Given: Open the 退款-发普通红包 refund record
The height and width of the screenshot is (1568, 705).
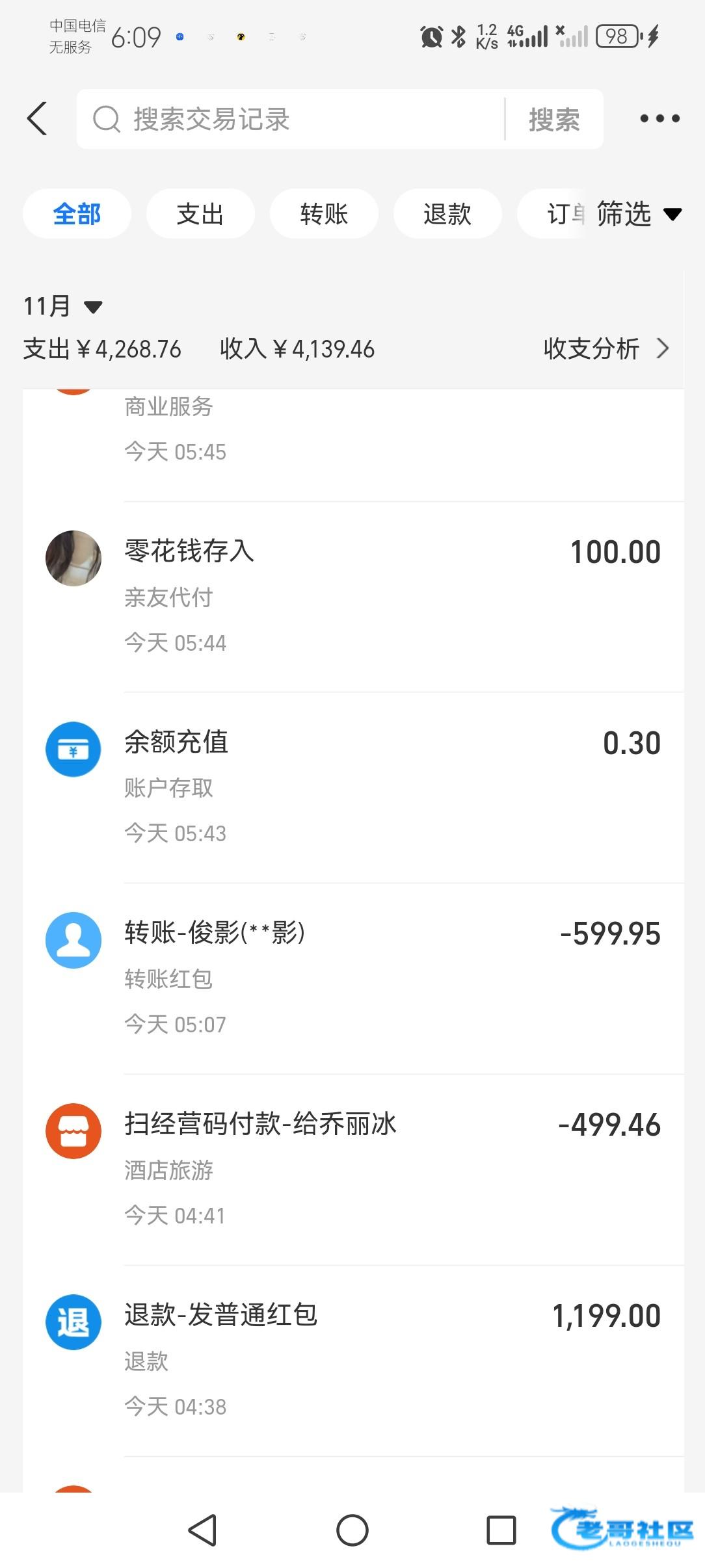Looking at the screenshot, I should [390, 1359].
